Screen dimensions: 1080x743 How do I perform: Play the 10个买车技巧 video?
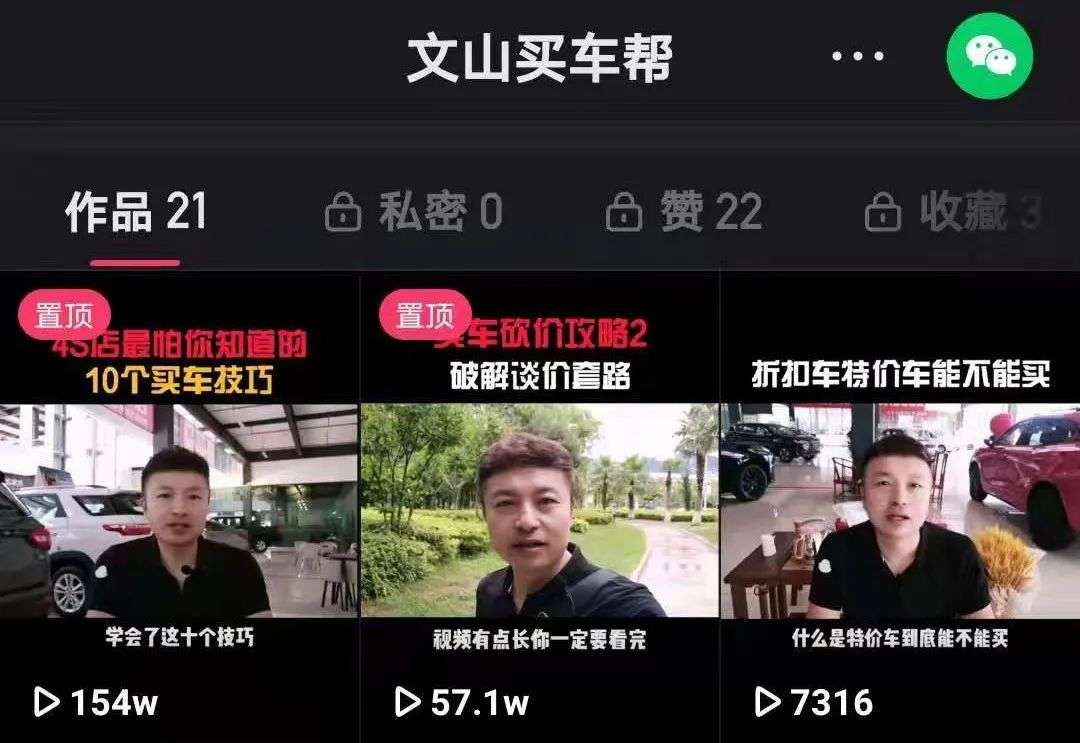[x=179, y=508]
